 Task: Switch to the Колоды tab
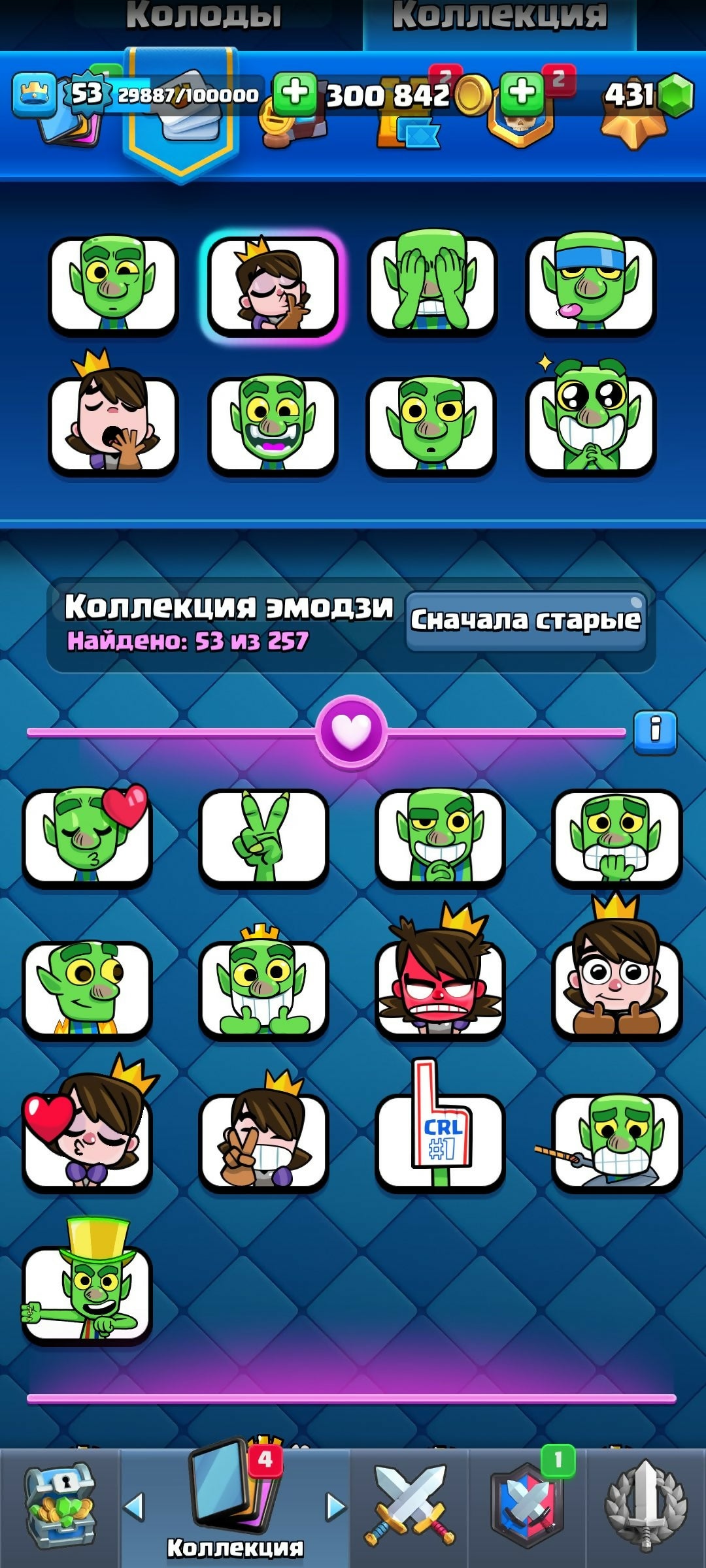(204, 16)
